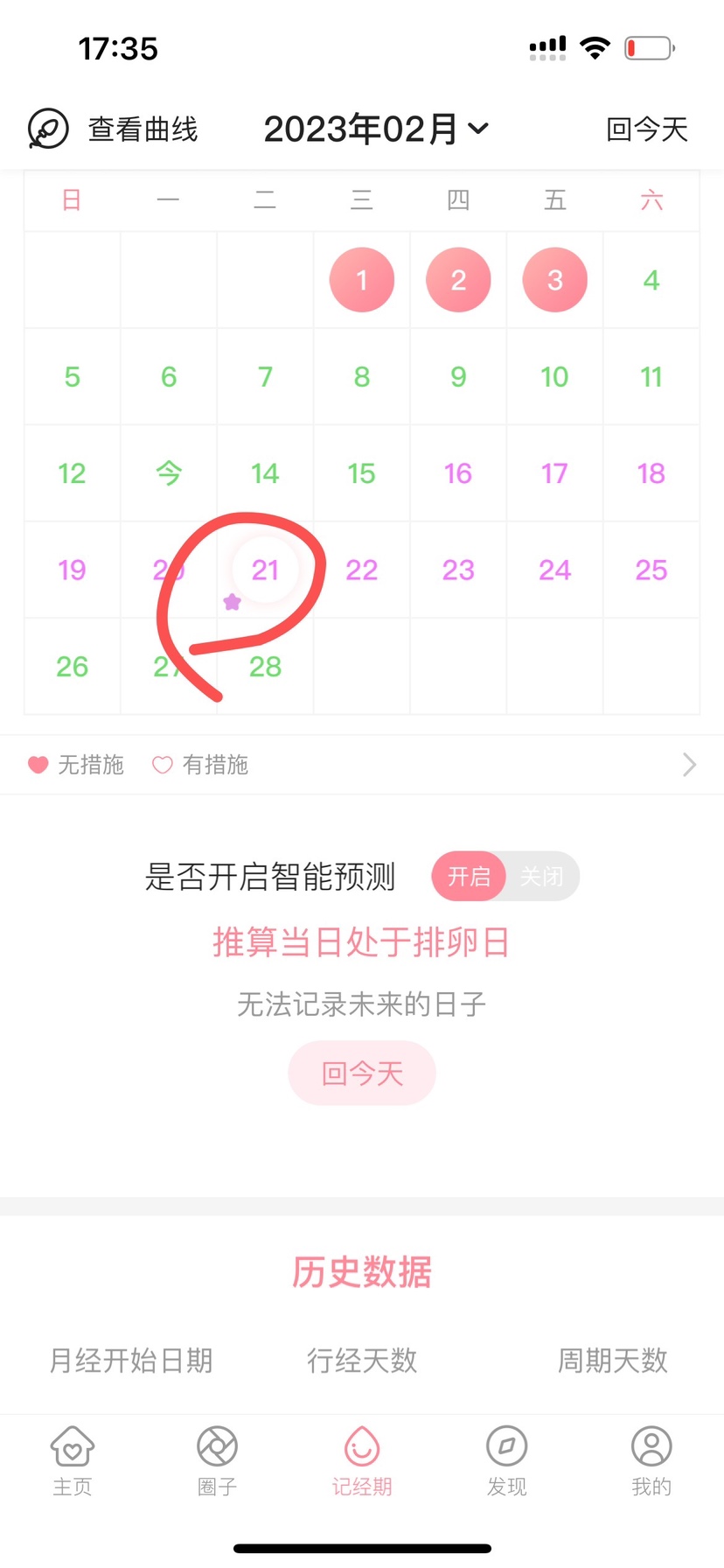Choose day 22 in the calendar

tap(361, 570)
